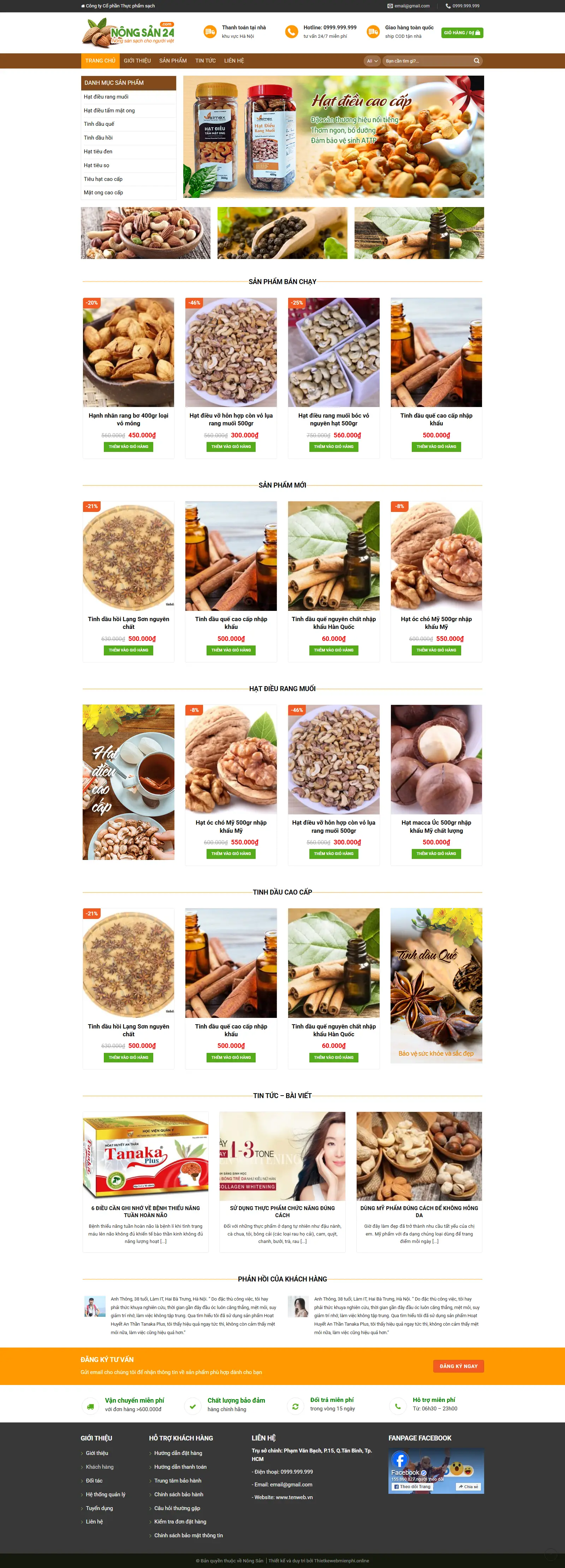
Task: Open category Mật ong cao cấp
Action: click(103, 193)
